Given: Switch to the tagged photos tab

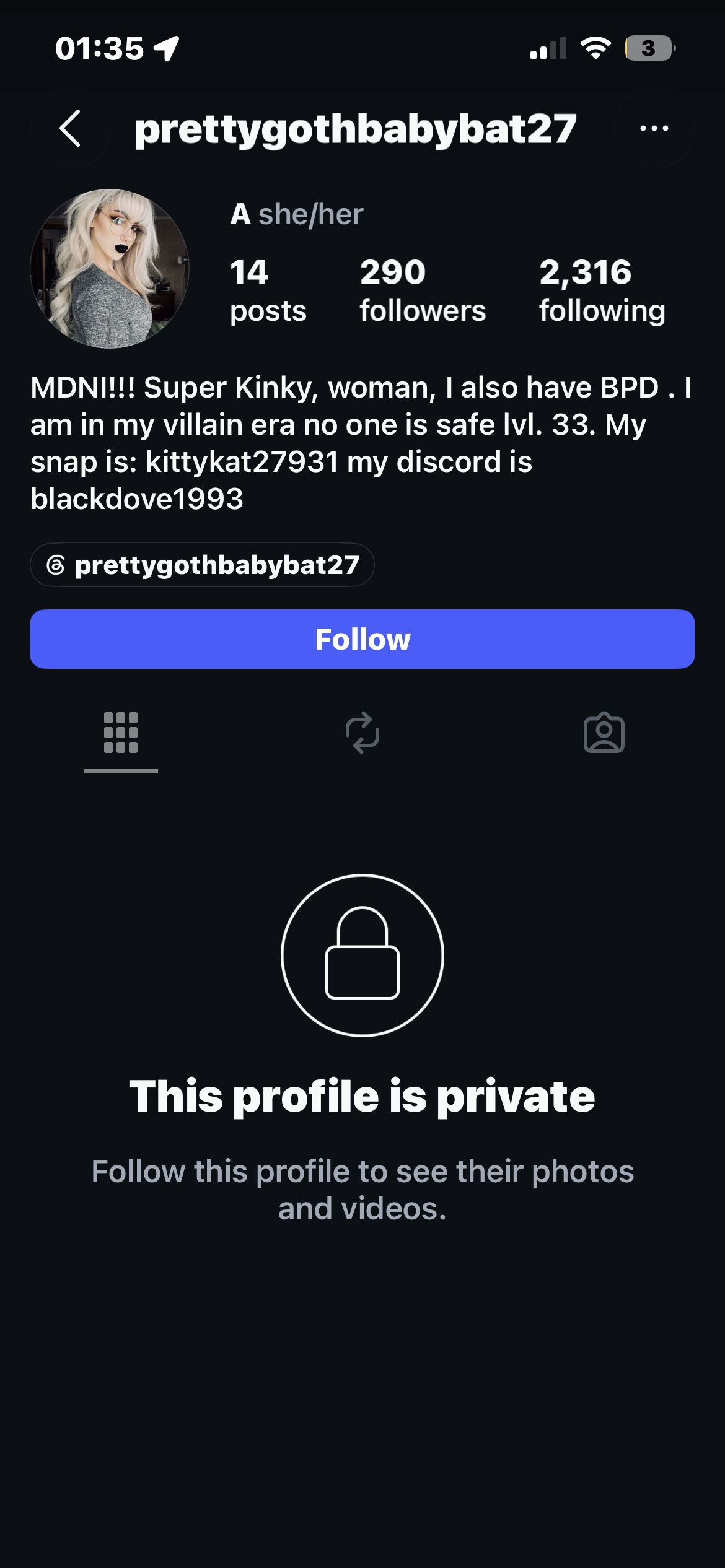Looking at the screenshot, I should [604, 733].
